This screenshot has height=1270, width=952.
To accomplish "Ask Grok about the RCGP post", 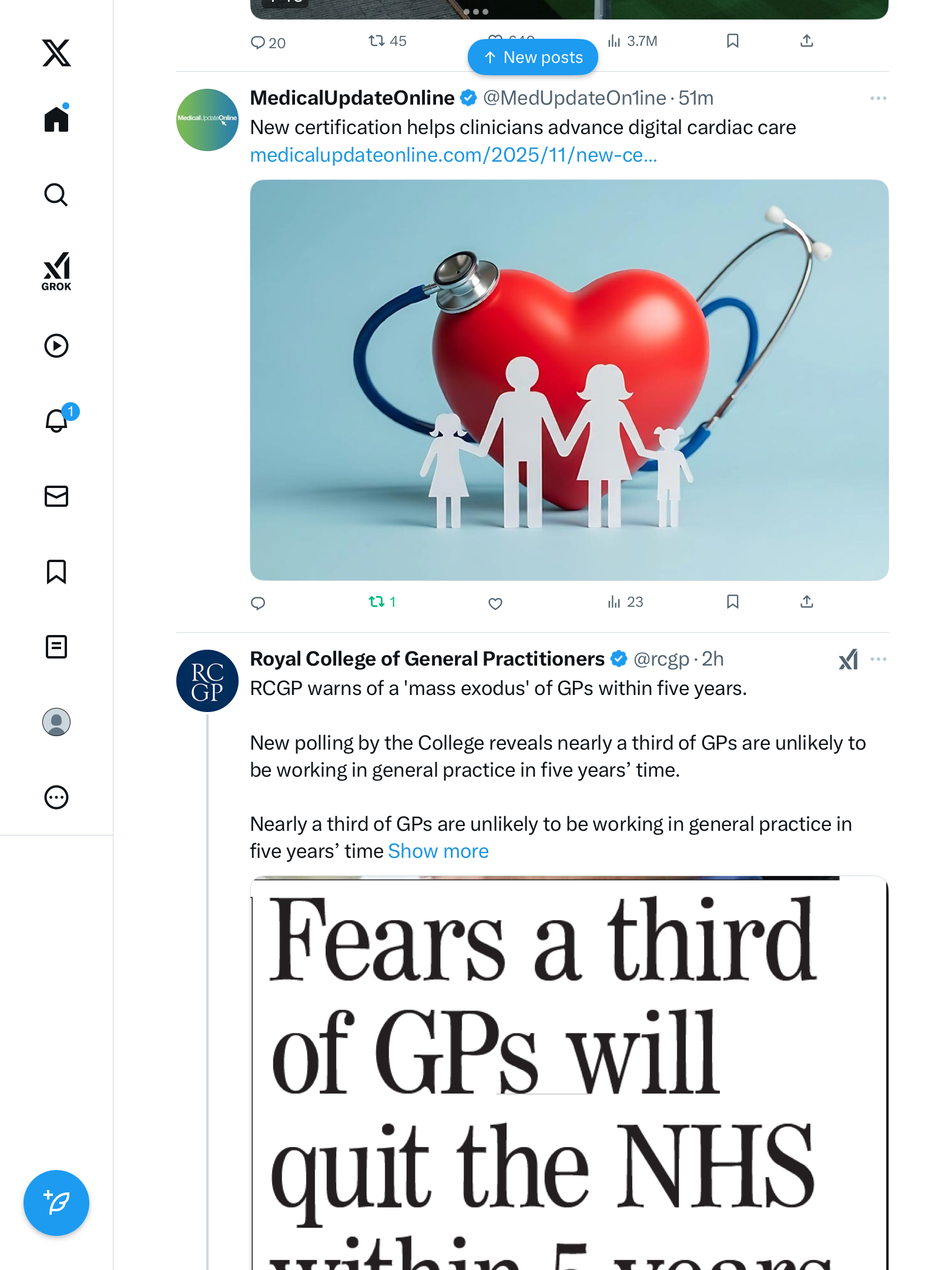I will pos(848,659).
